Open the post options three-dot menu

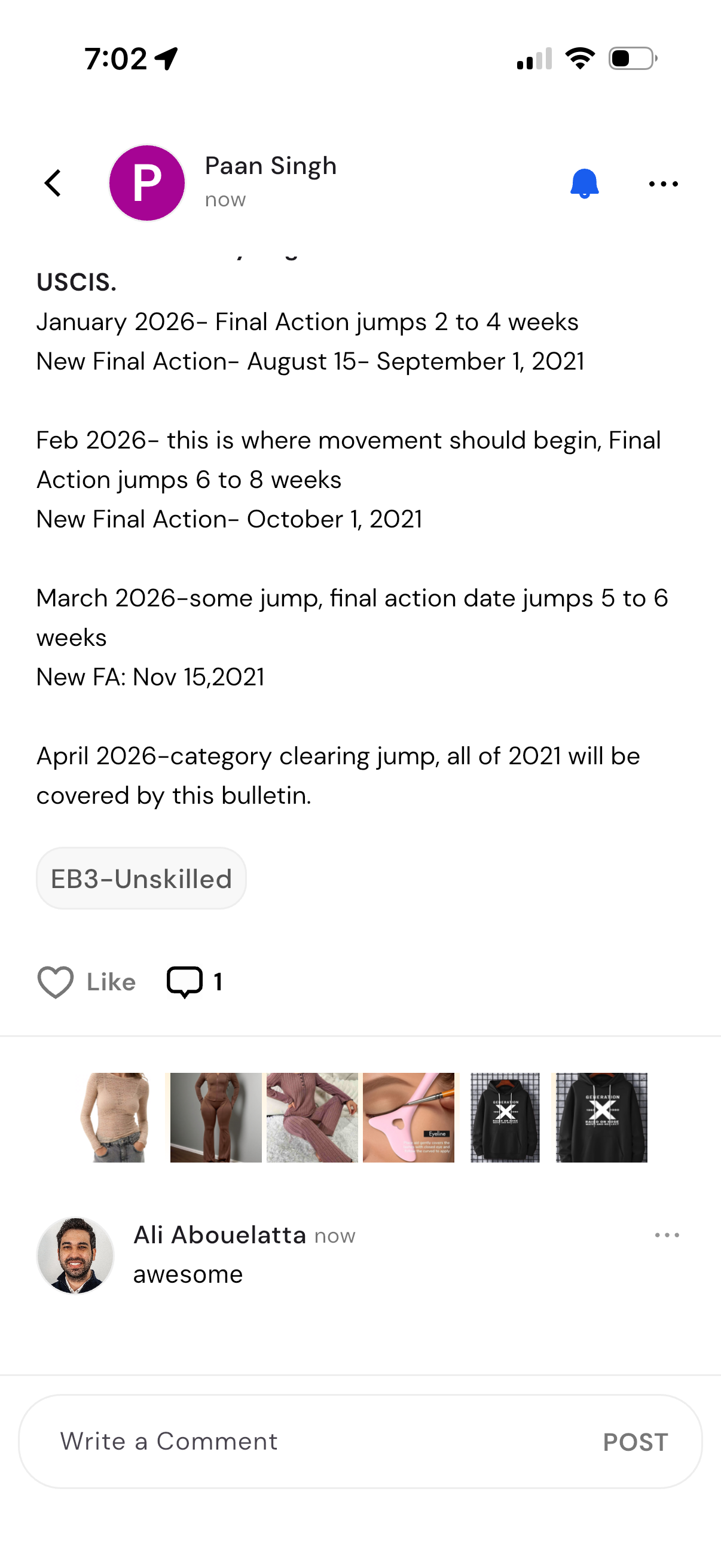[662, 183]
